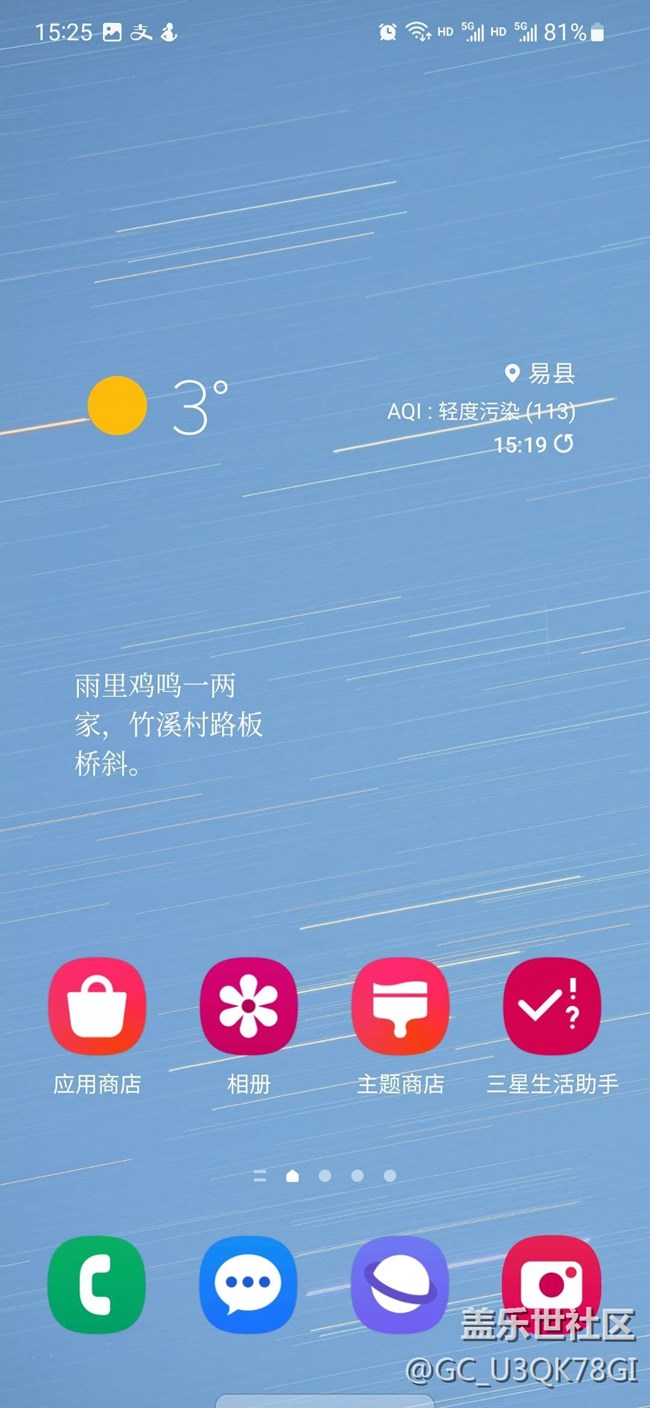The width and height of the screenshot is (650, 1408).
Task: Launch the 相册 gallery app
Action: tap(249, 1006)
